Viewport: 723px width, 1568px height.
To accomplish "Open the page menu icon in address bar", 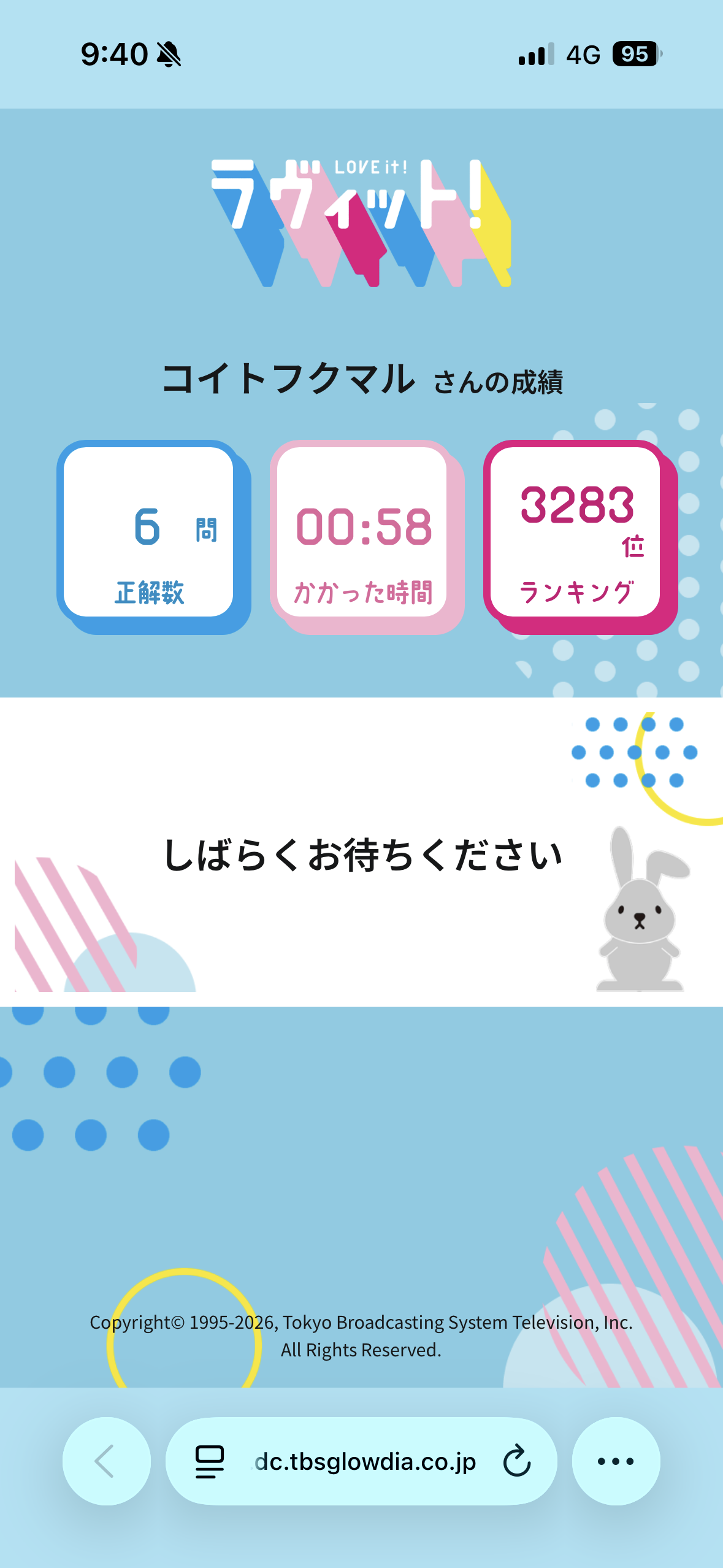I will 209,1461.
